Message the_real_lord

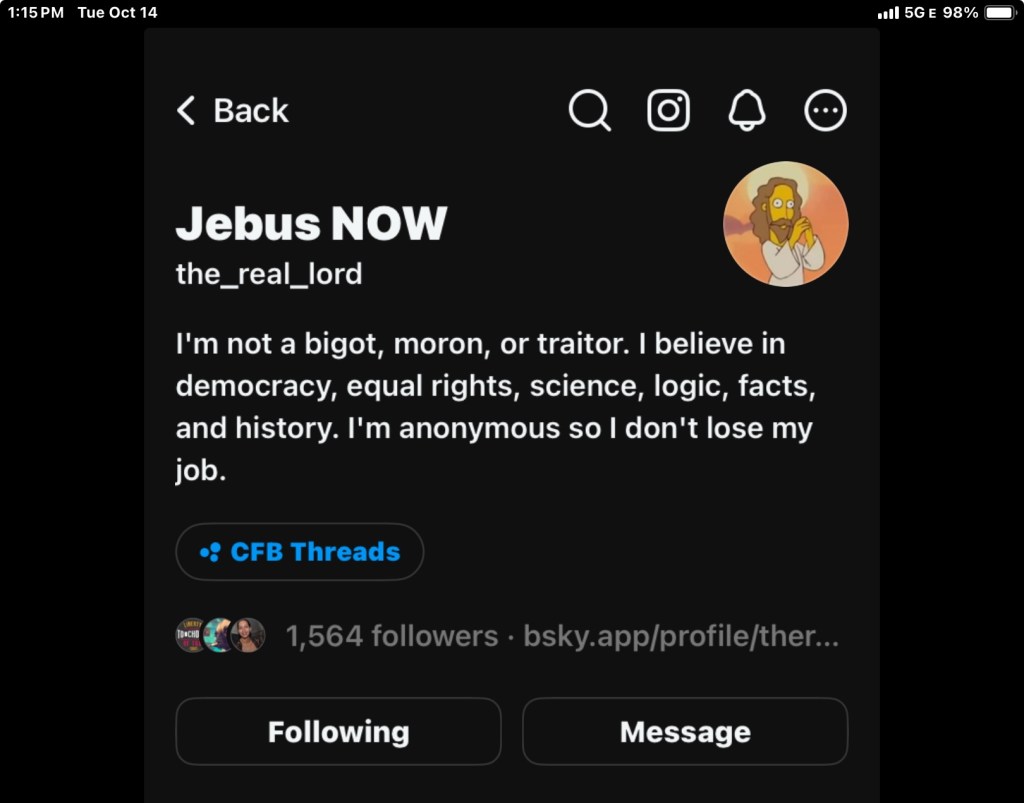pos(685,732)
